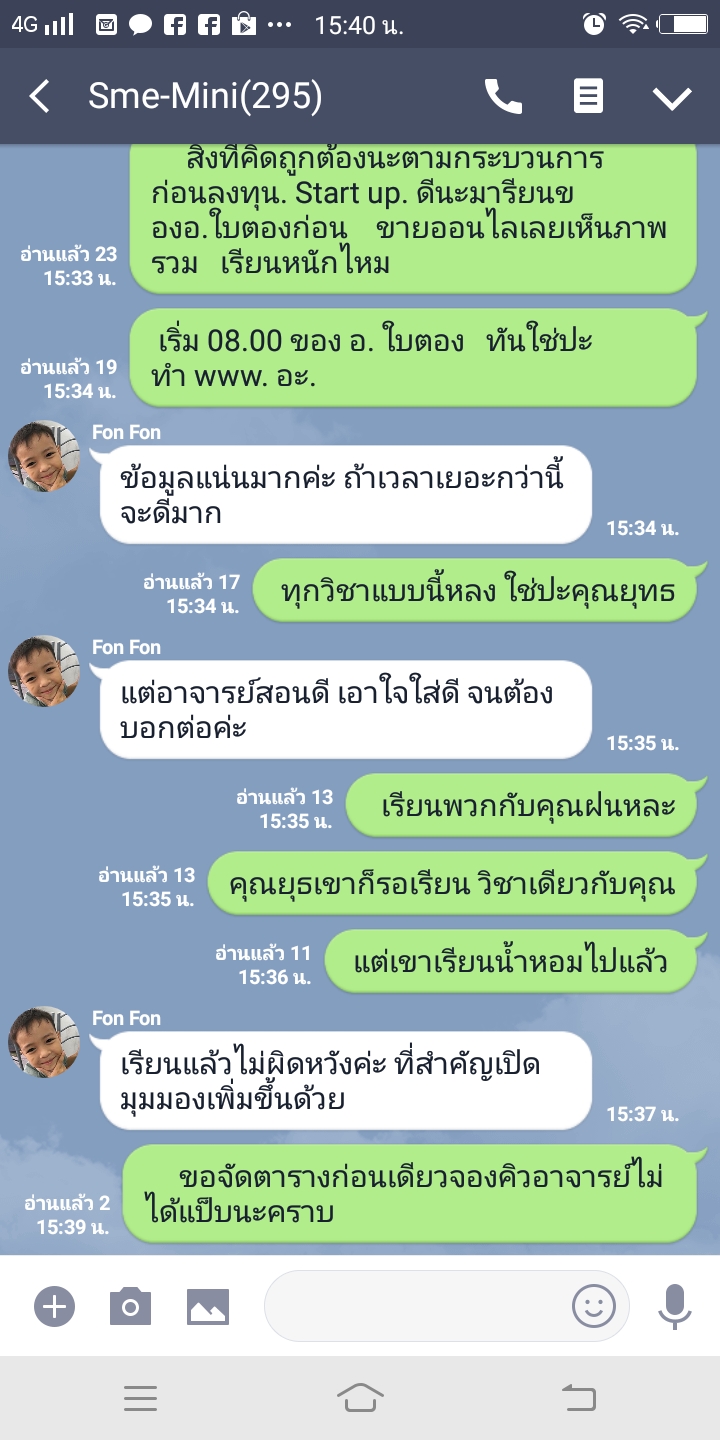Viewport: 720px width, 1440px height.
Task: Expand the chat options chevron
Action: pos(672,97)
